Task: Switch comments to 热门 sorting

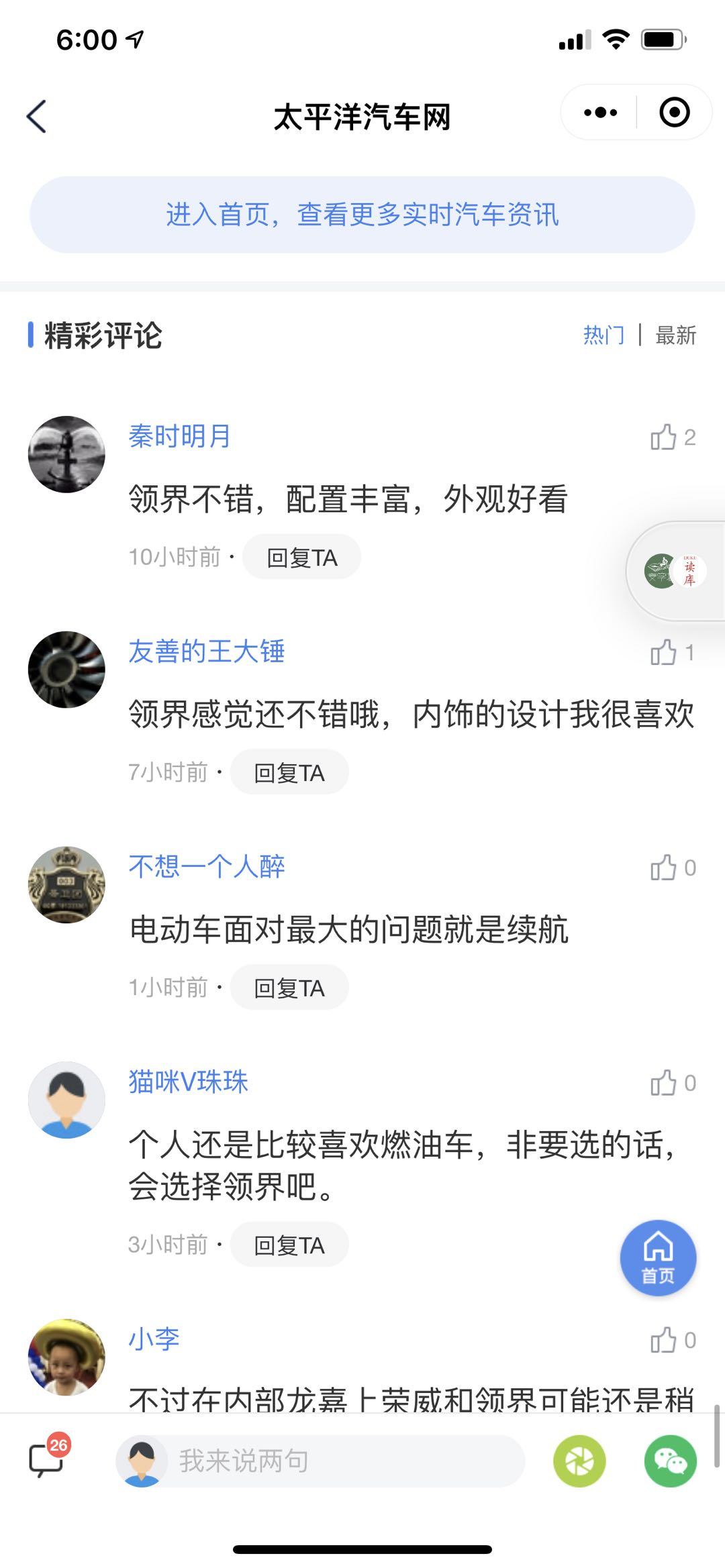Action: pyautogui.click(x=603, y=335)
